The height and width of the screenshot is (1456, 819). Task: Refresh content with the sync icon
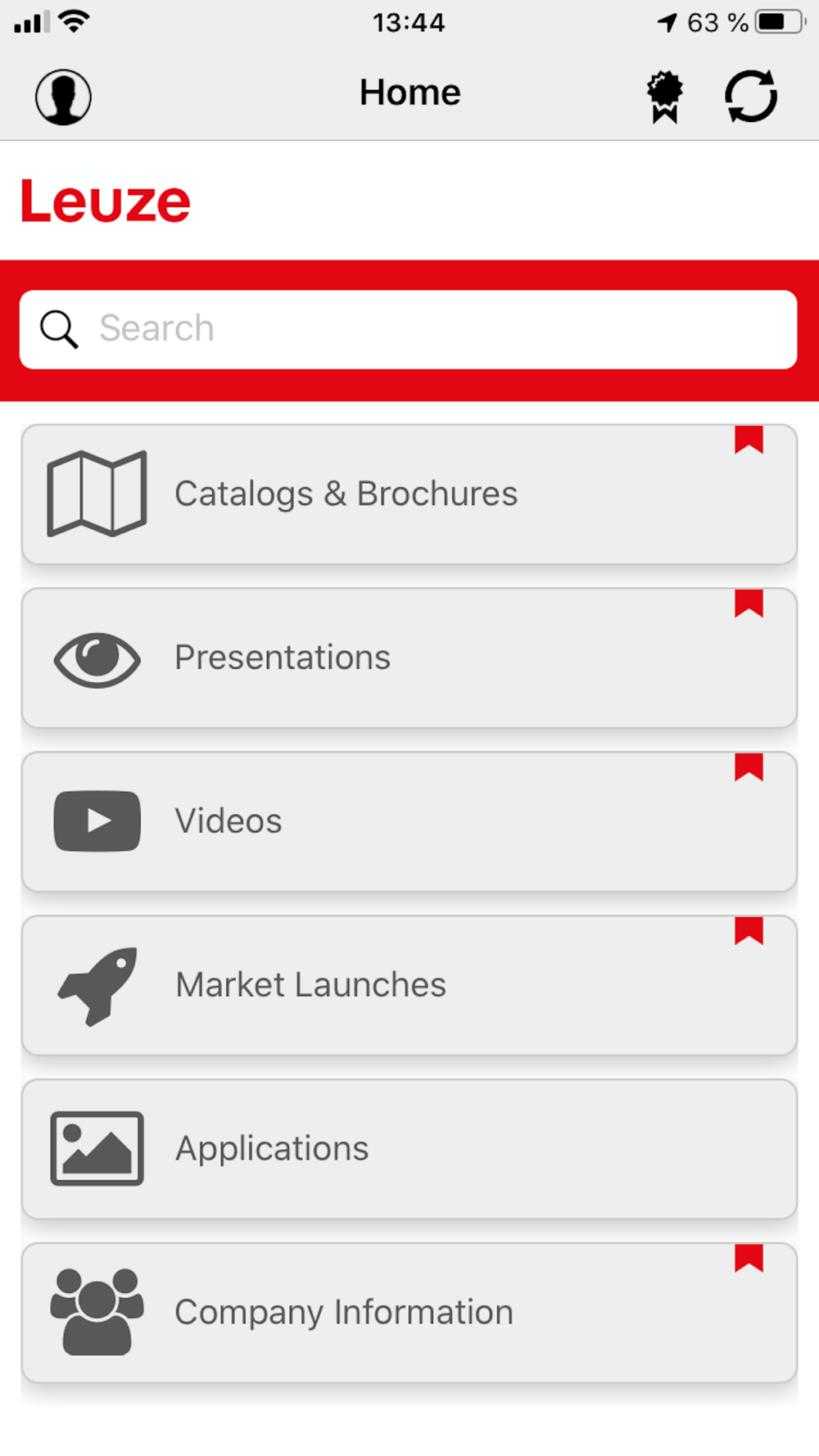coord(750,97)
